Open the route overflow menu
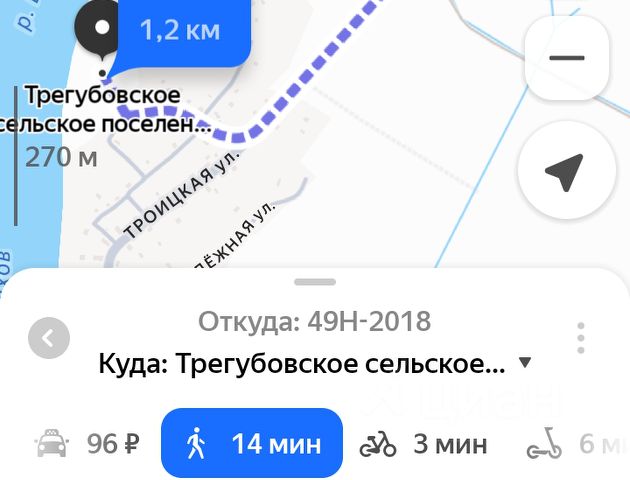The width and height of the screenshot is (630, 480). coord(581,338)
